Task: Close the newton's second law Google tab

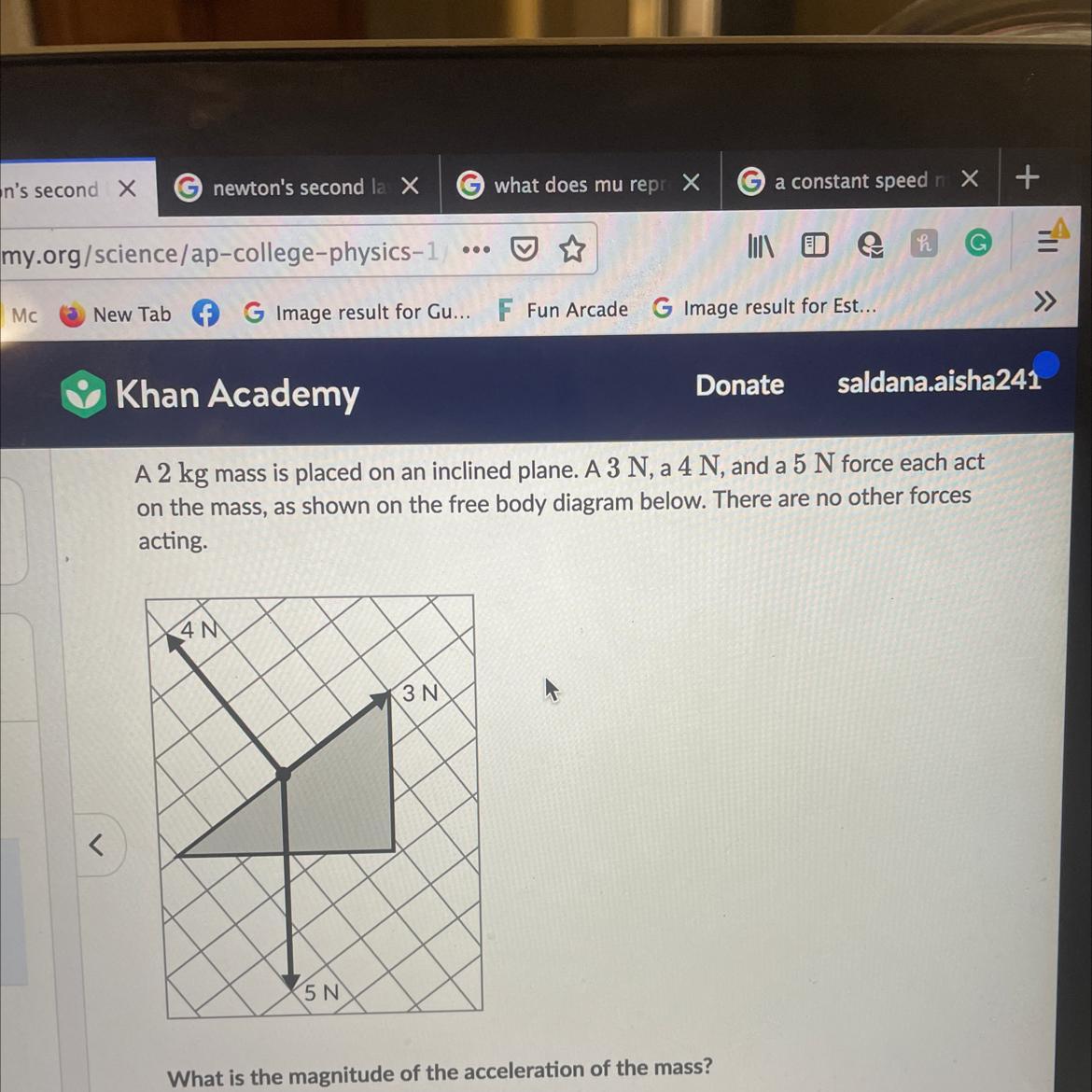Action: click(x=410, y=187)
